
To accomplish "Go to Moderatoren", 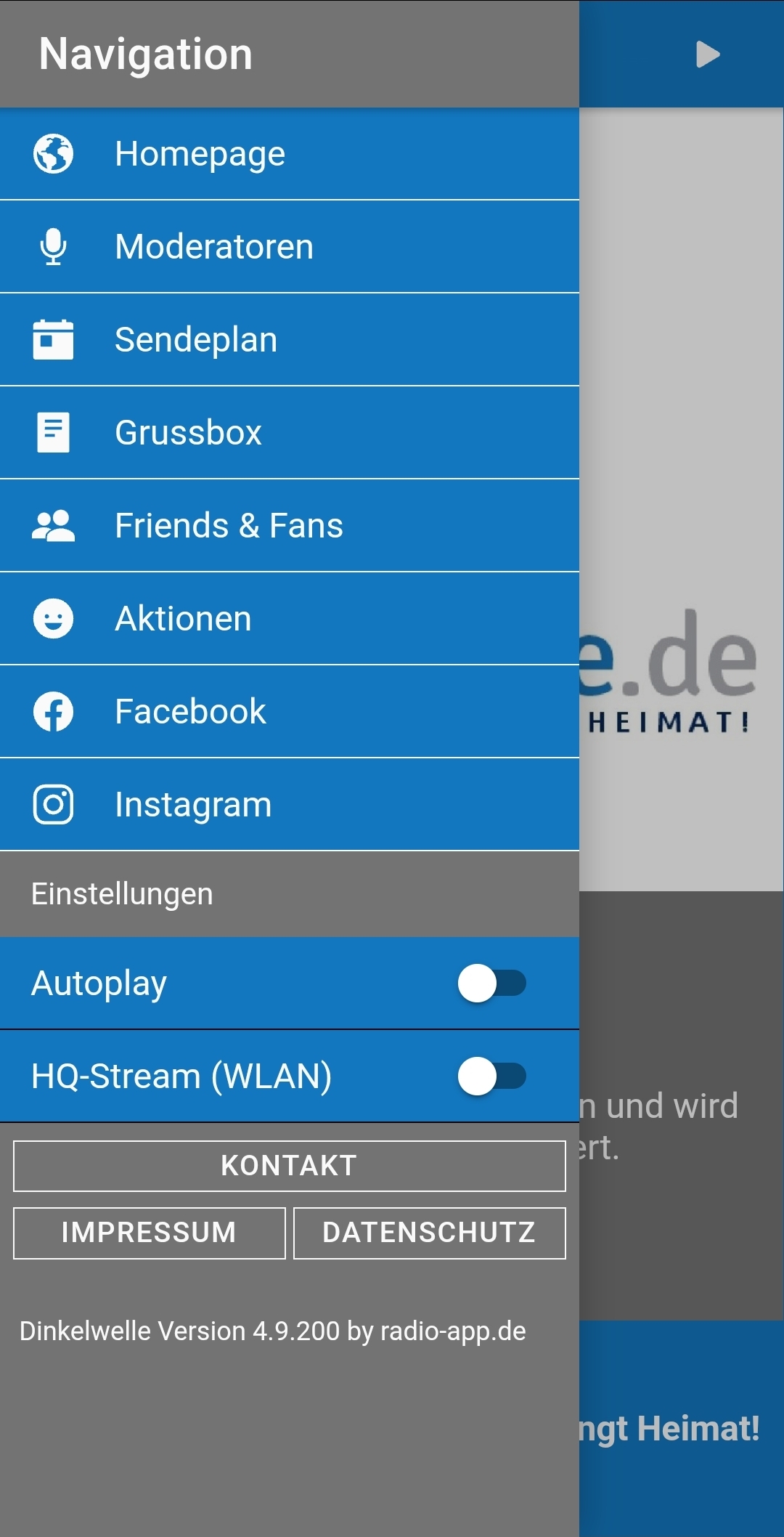I will pyautogui.click(x=289, y=247).
